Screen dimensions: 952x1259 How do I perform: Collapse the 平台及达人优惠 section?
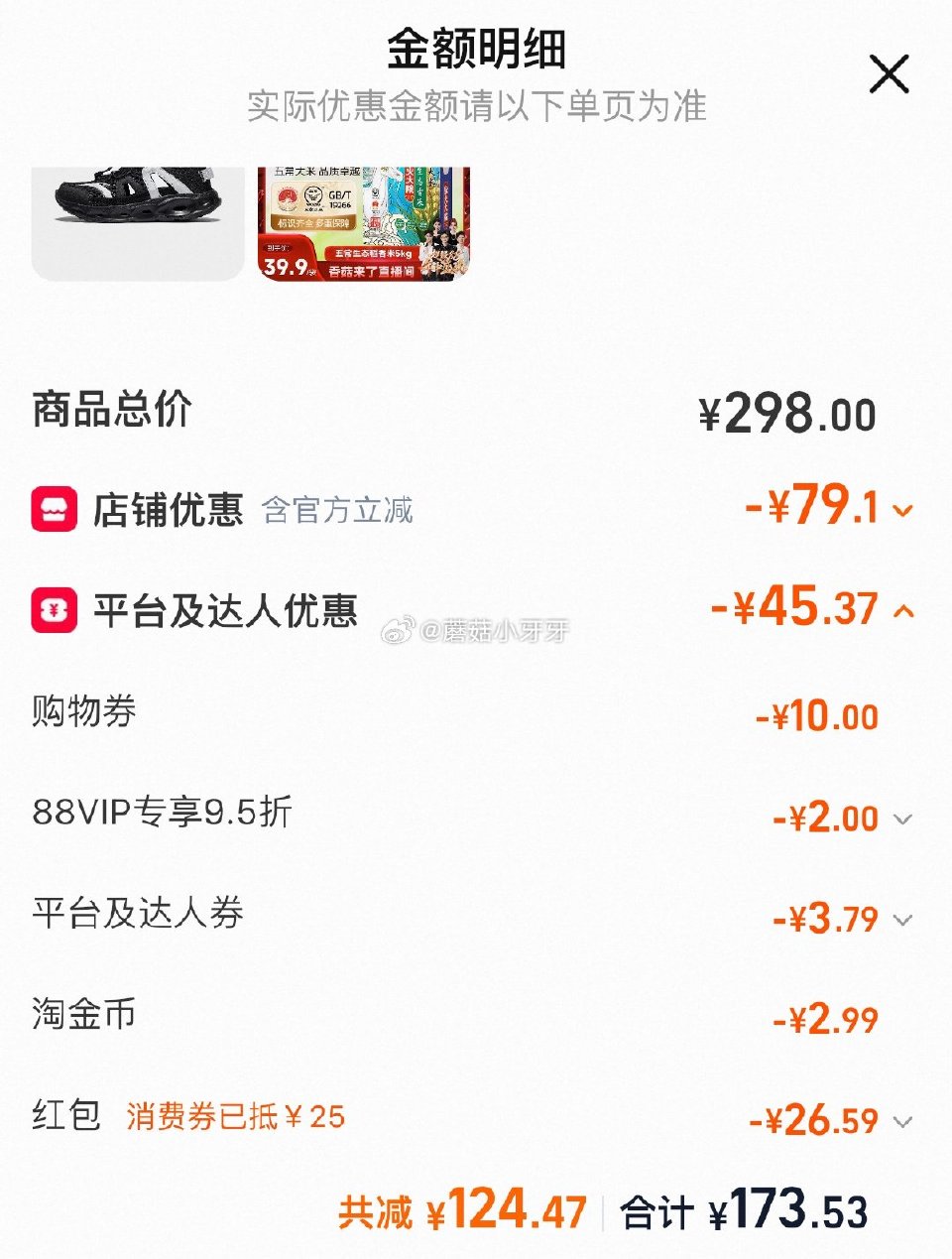902,611
